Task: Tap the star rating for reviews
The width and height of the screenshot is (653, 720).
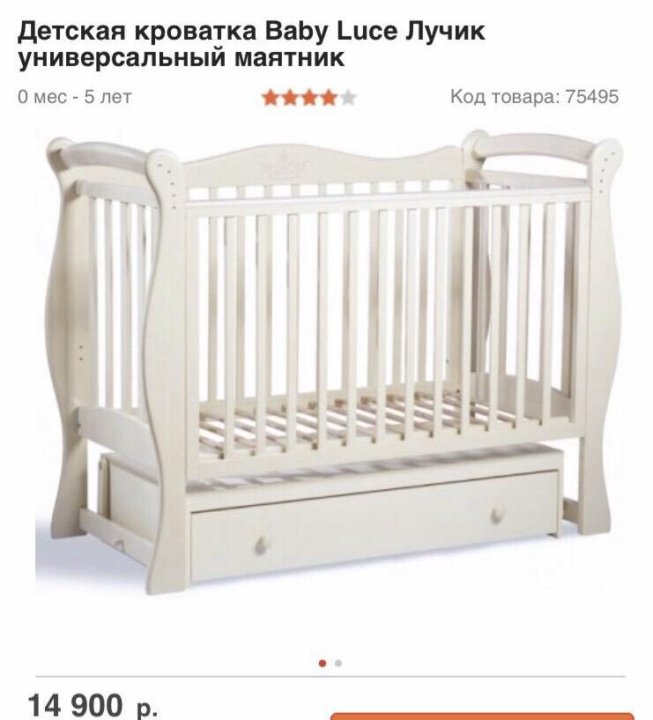Action: click(x=308, y=98)
